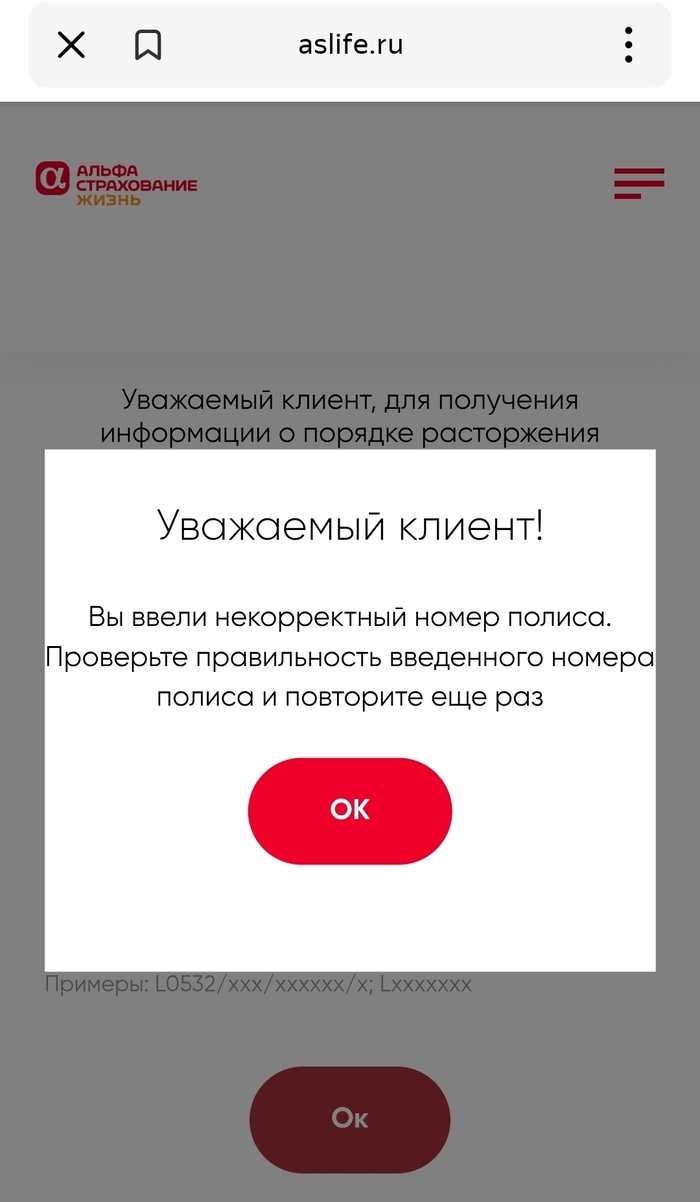700x1202 pixels.
Task: Open the site hamburger menu
Action: click(x=639, y=184)
